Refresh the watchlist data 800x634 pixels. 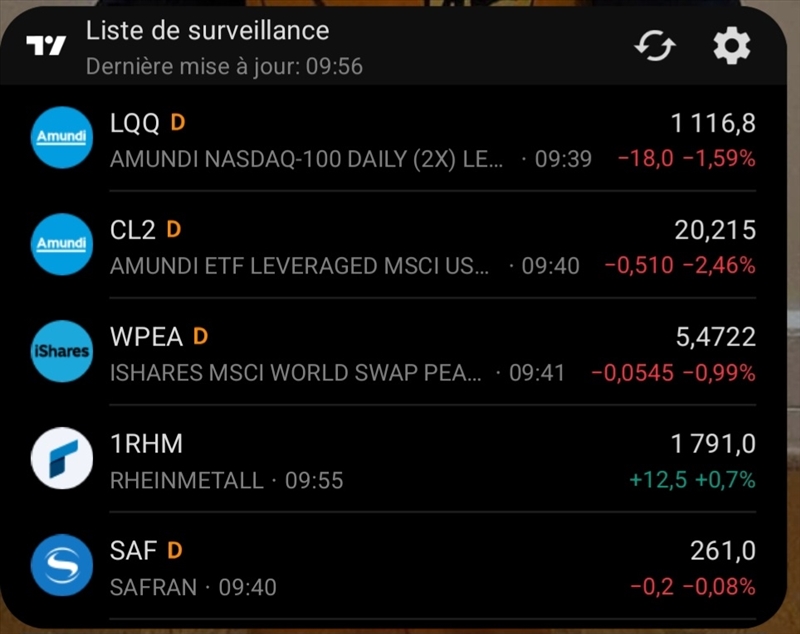(x=655, y=46)
